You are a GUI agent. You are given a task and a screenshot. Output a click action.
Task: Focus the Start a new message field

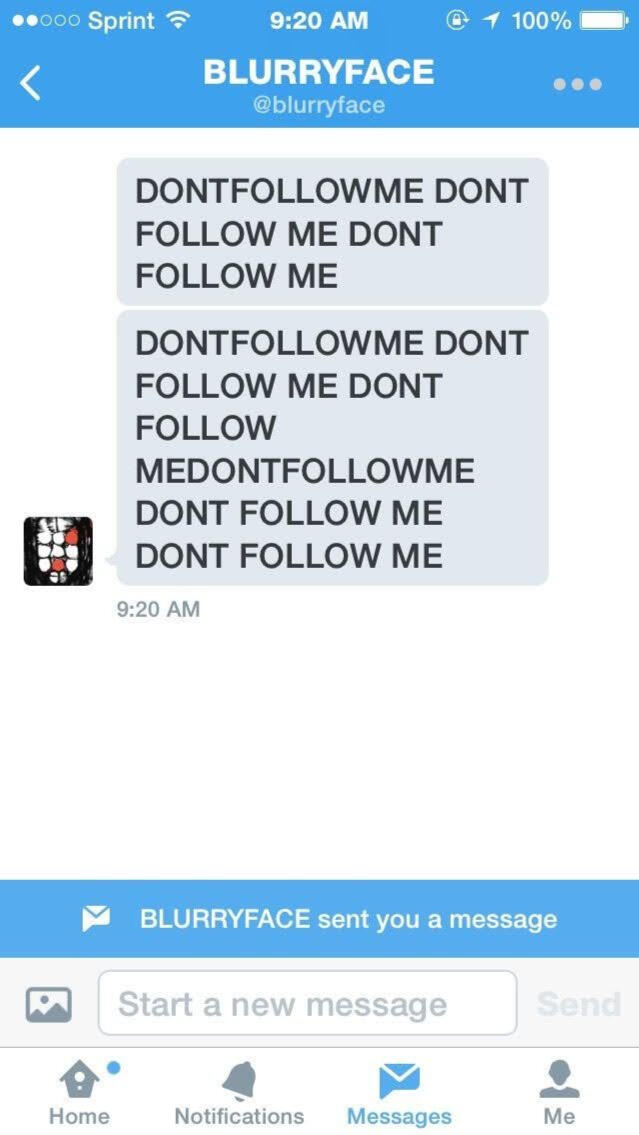pos(307,1003)
